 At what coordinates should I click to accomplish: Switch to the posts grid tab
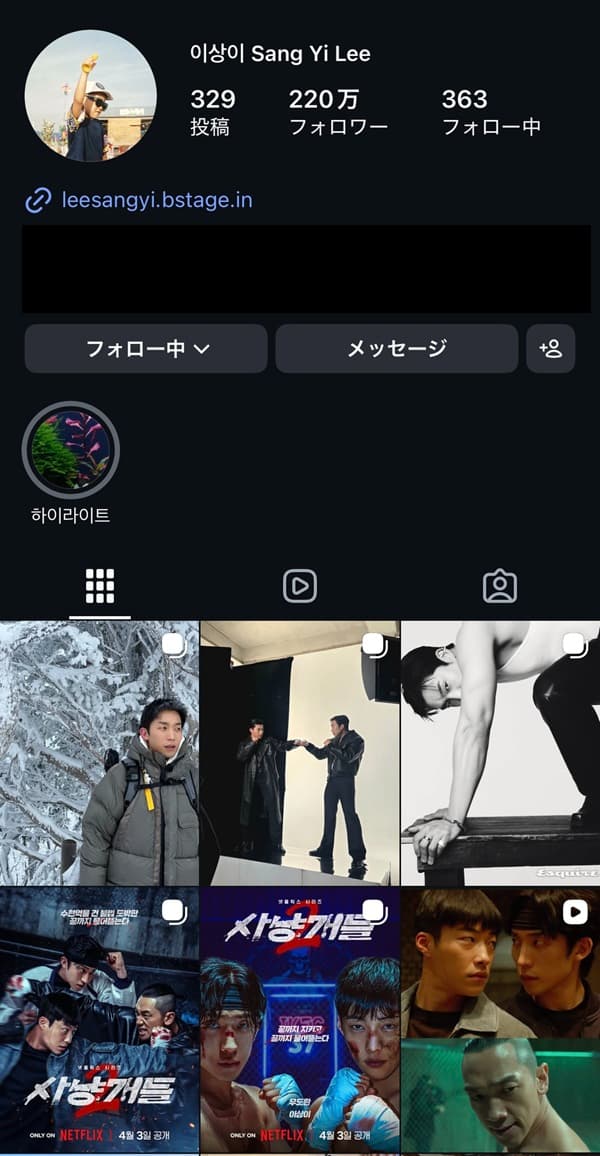pyautogui.click(x=100, y=586)
